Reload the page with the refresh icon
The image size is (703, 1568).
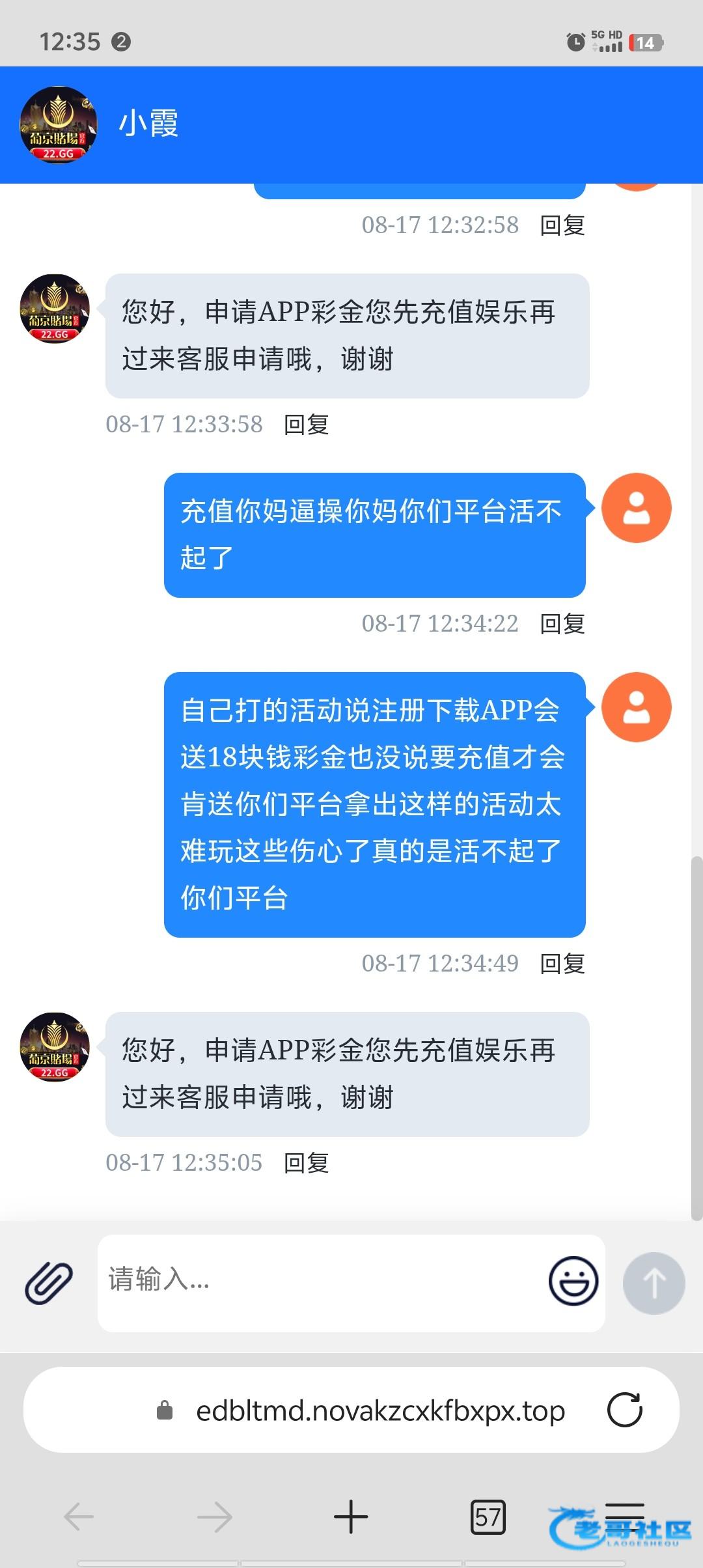[625, 1410]
